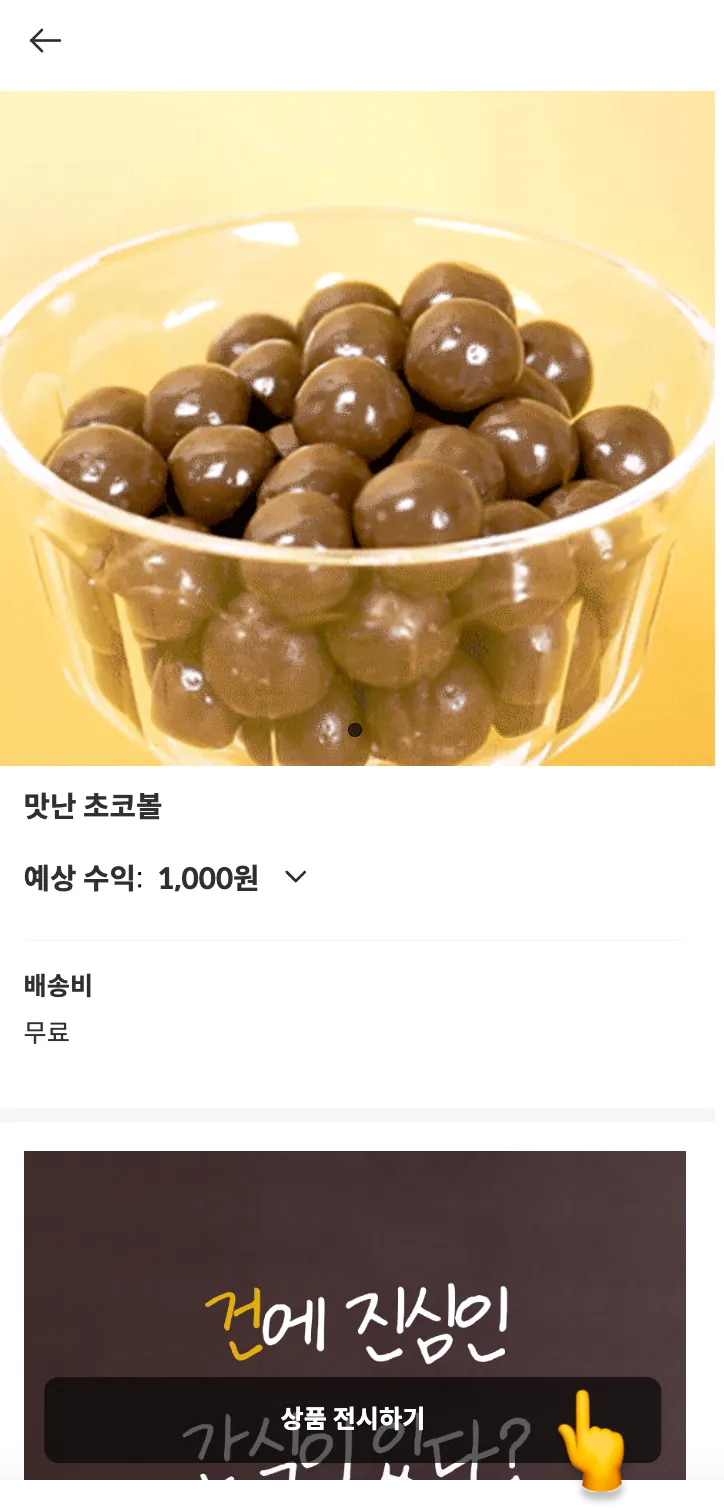Screen dimensions: 724x1508
Task: Go back using the arrow icon
Action: click(x=45, y=41)
